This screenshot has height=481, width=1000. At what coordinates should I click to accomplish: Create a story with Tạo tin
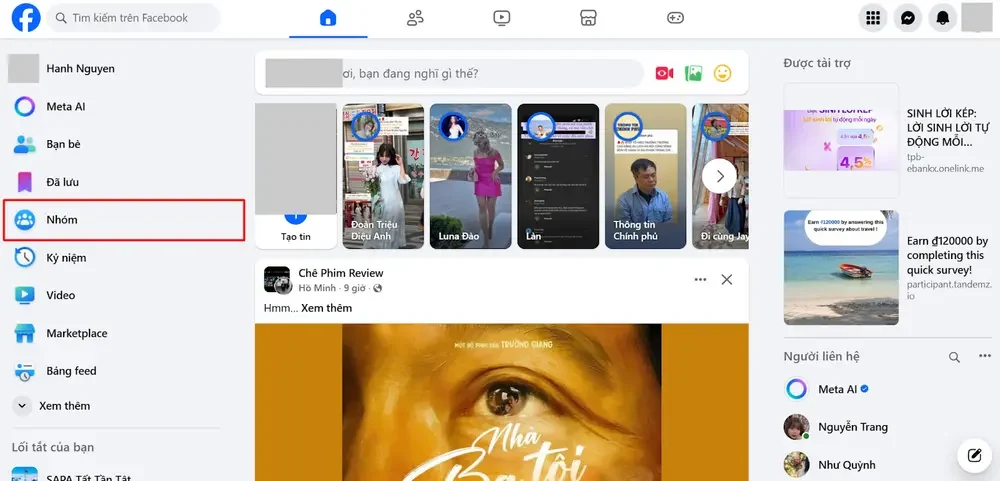pyautogui.click(x=295, y=220)
